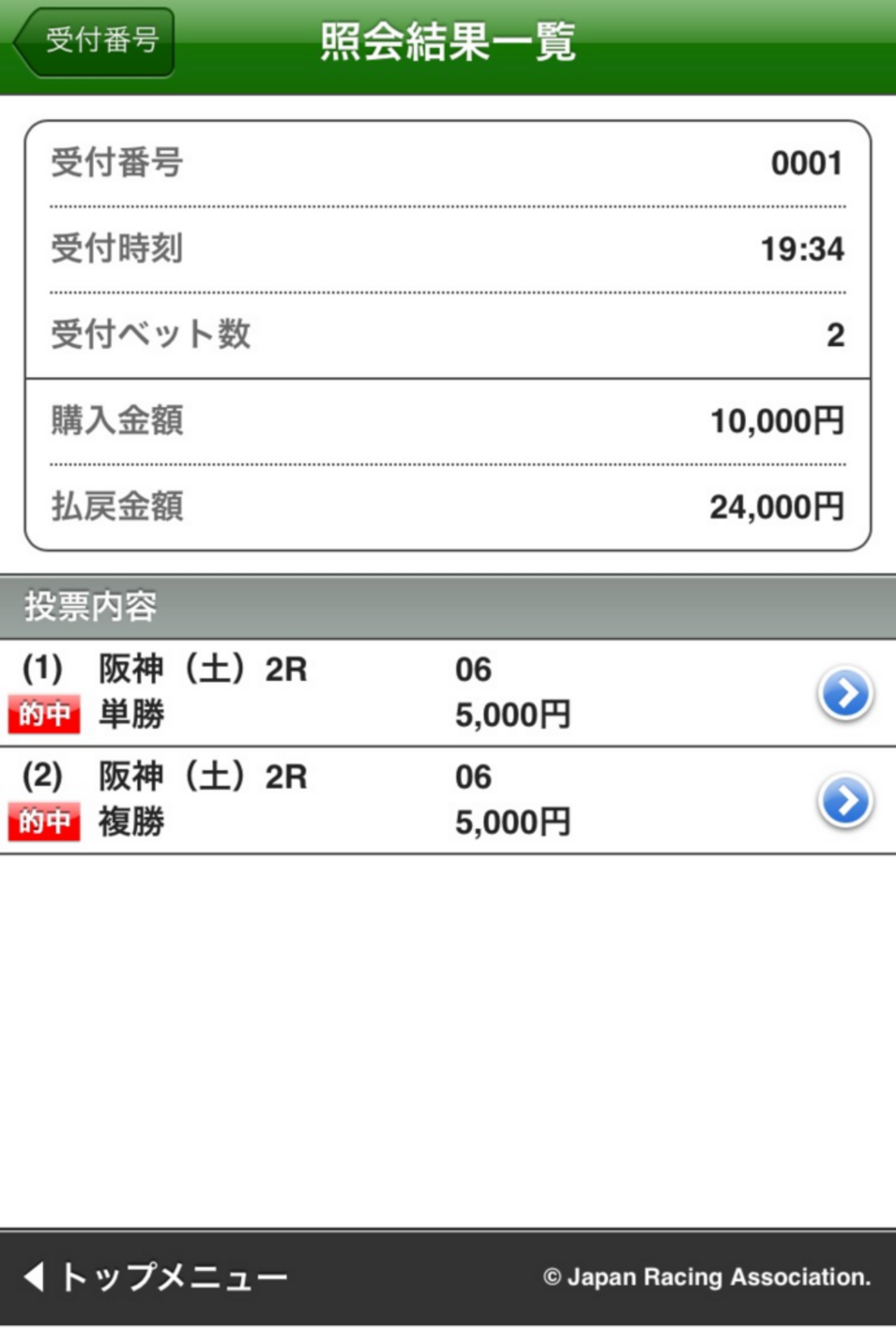
Task: Return to トップメニュー
Action: click(156, 1276)
